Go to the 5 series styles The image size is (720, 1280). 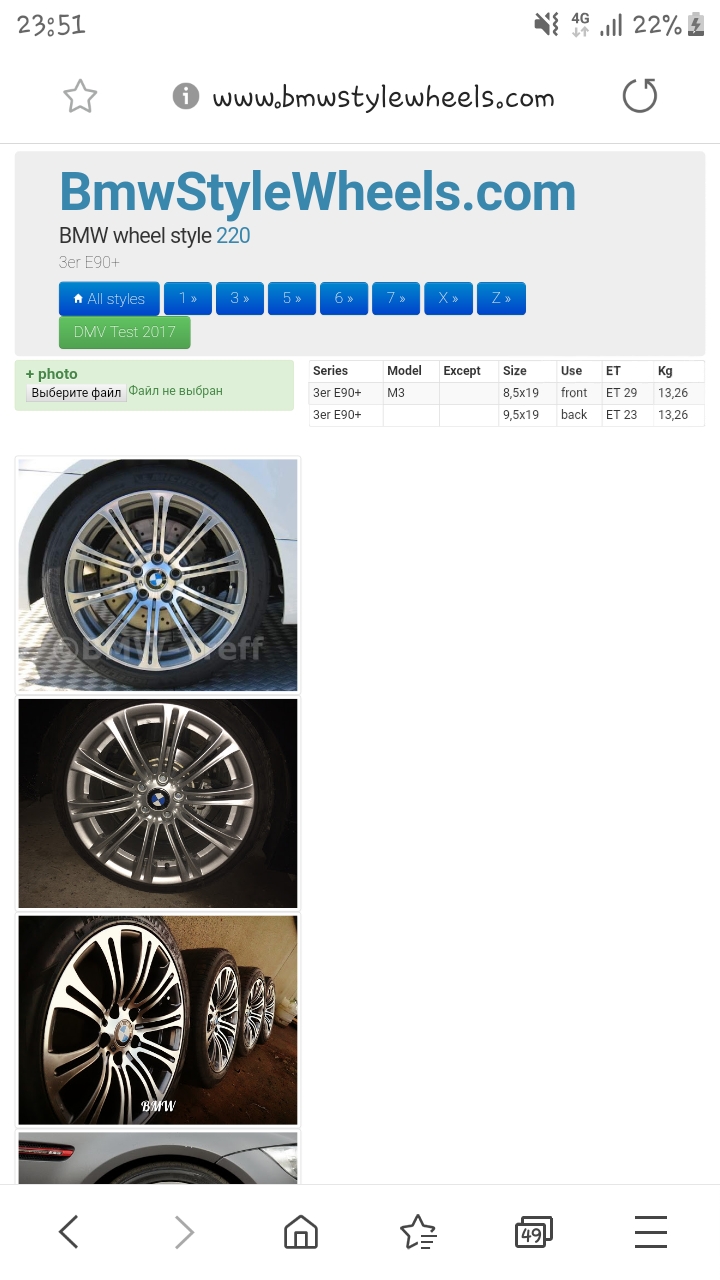point(291,298)
